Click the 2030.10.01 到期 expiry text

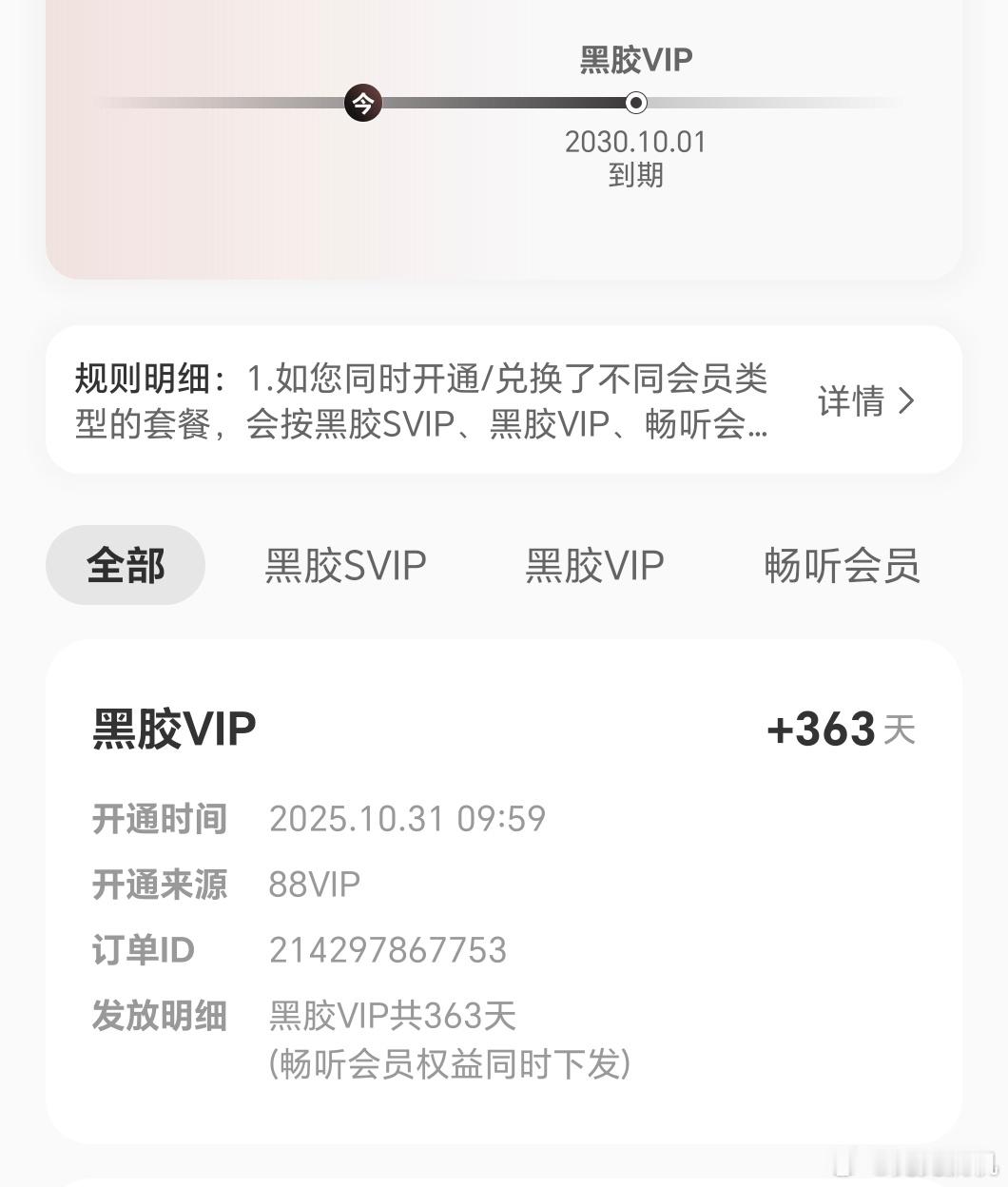[635, 143]
